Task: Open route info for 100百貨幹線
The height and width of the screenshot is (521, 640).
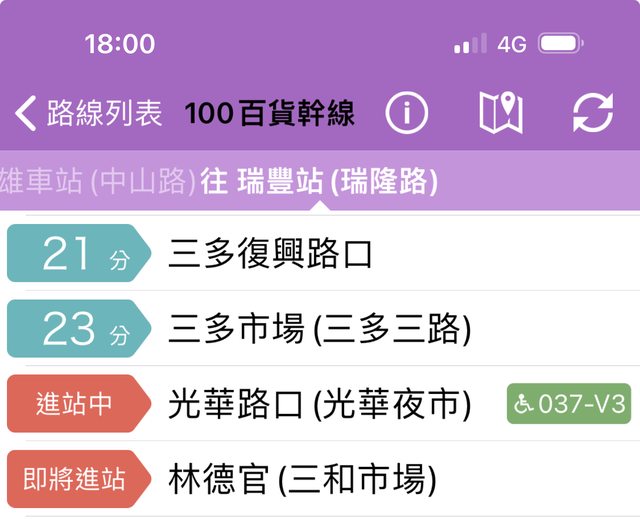Action: coord(407,114)
